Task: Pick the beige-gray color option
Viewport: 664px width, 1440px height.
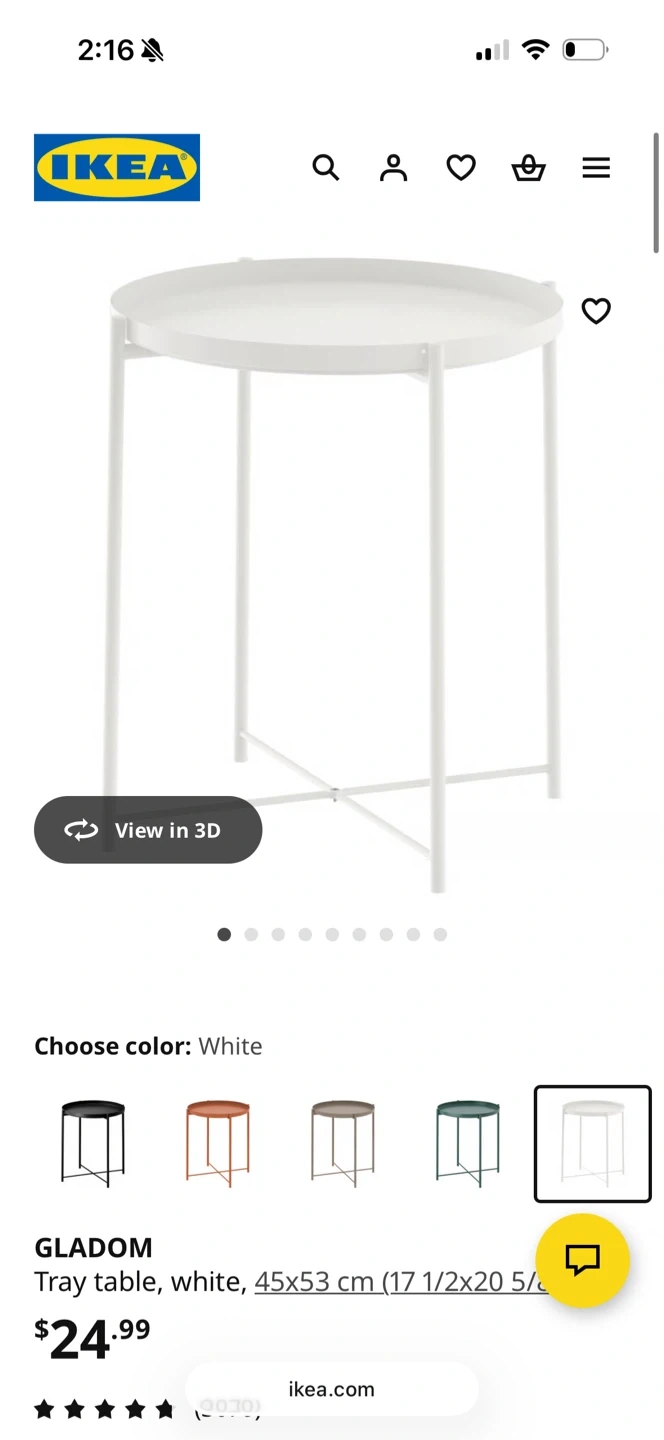Action: (x=343, y=1143)
